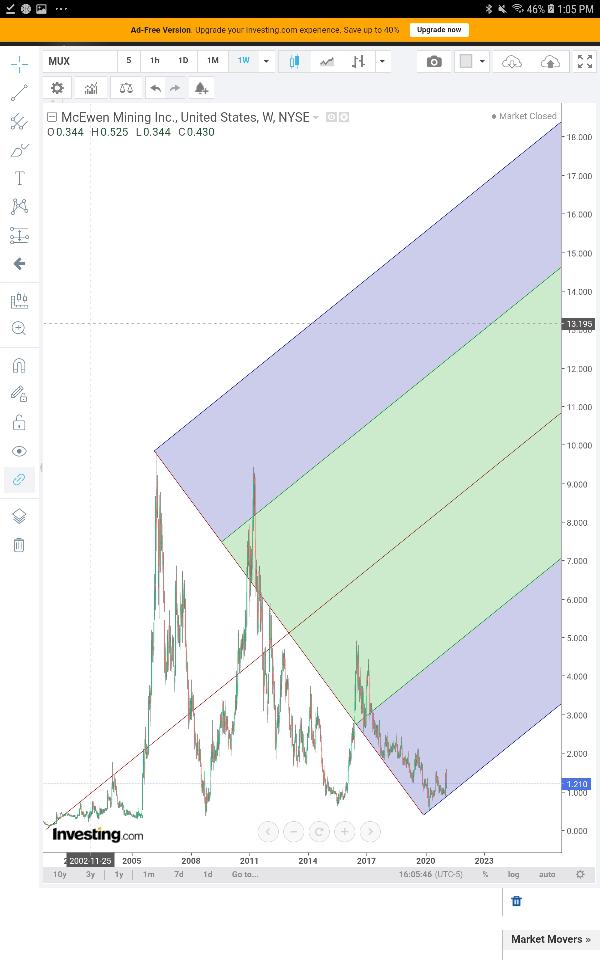
Task: Set the date range to 1y
Action: coord(119,874)
